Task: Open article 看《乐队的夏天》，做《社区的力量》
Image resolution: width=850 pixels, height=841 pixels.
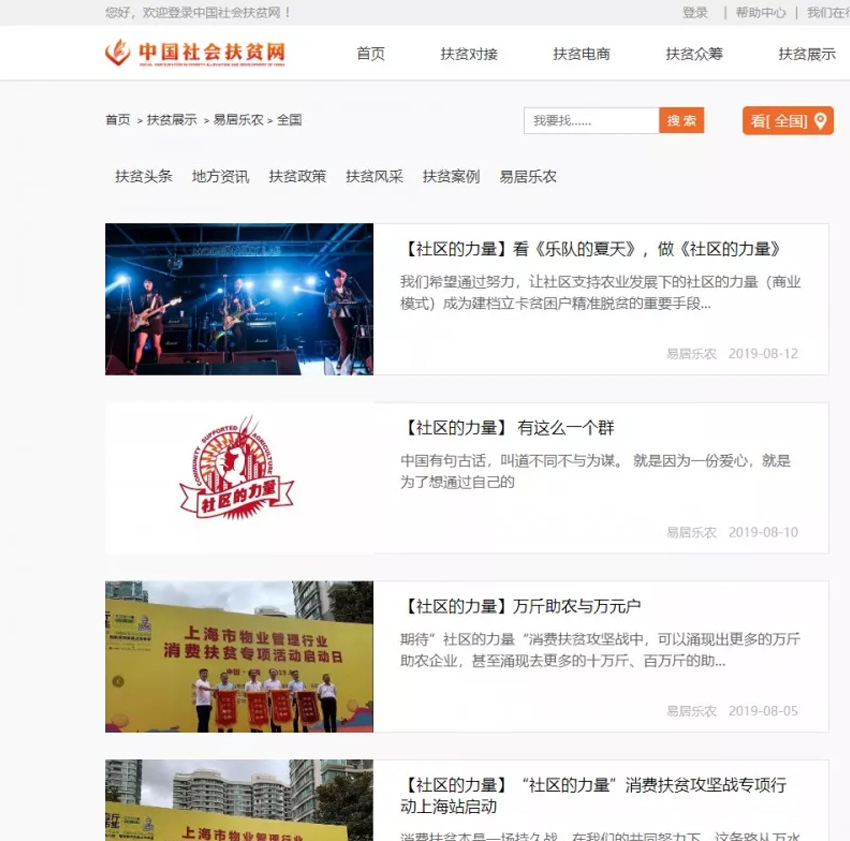Action: [x=592, y=250]
